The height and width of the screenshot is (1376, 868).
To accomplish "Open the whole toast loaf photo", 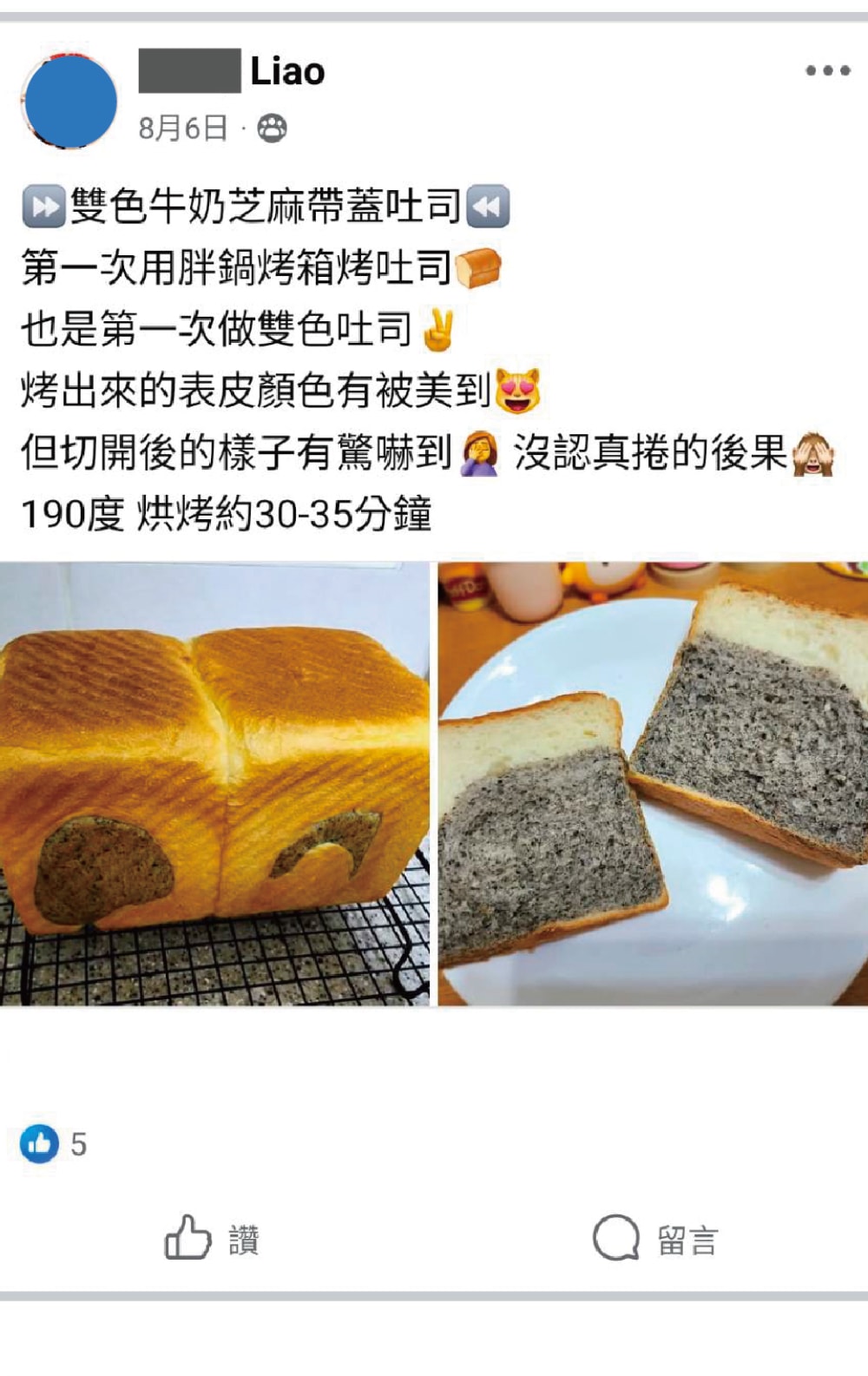I will point(214,783).
